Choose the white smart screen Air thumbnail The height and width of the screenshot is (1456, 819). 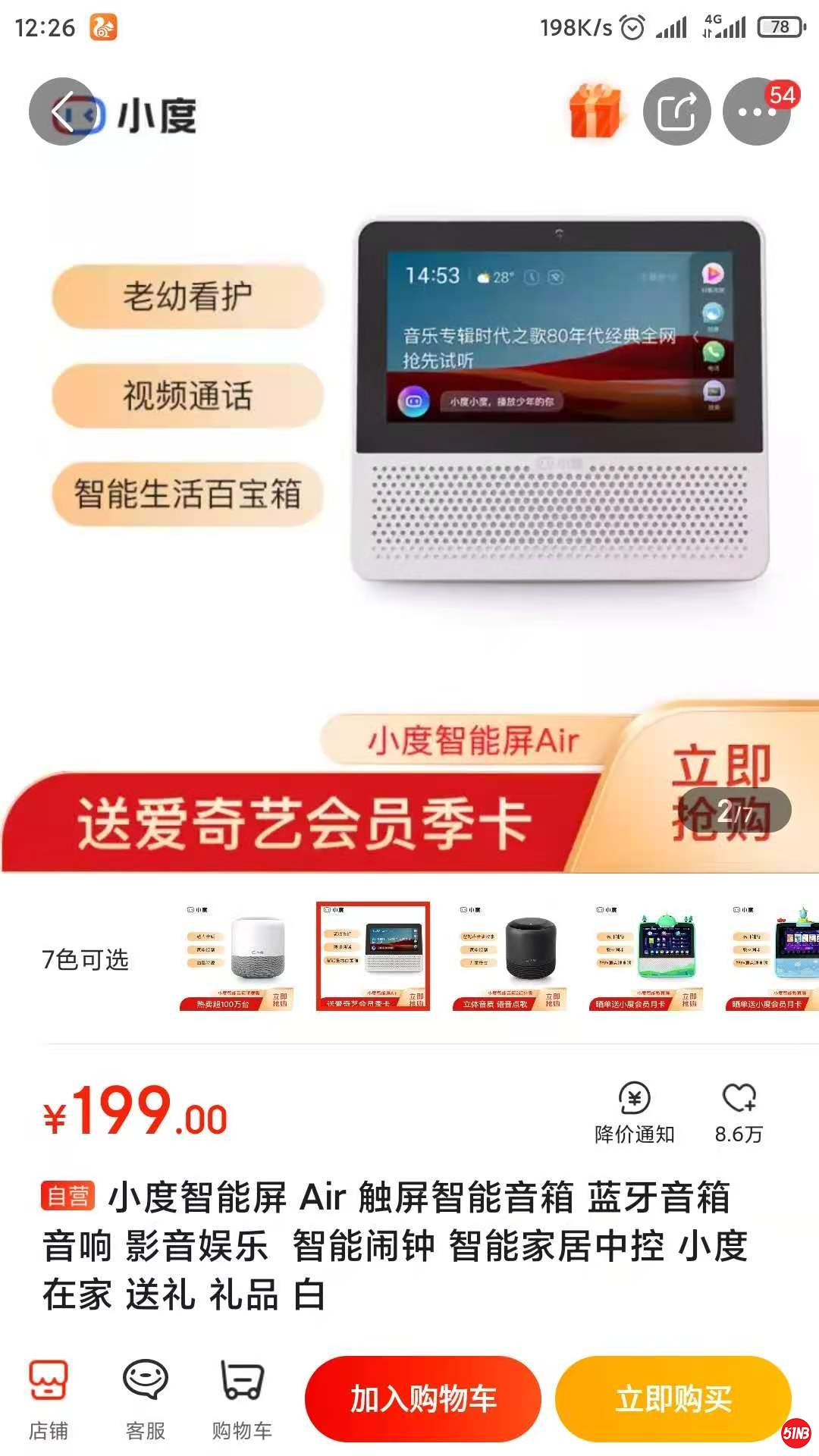pyautogui.click(x=373, y=957)
